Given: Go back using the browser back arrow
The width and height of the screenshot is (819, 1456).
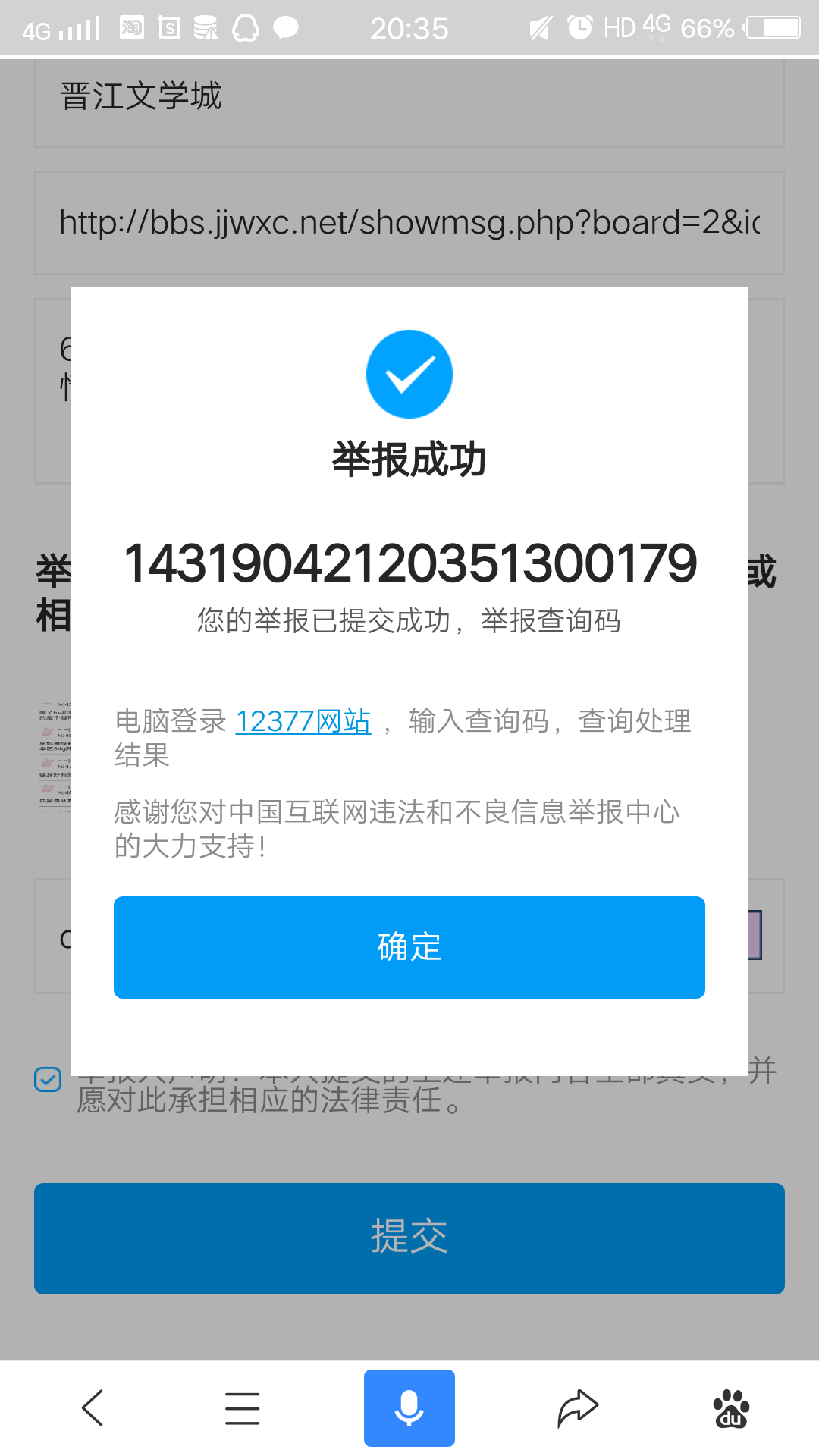Looking at the screenshot, I should tap(93, 1408).
